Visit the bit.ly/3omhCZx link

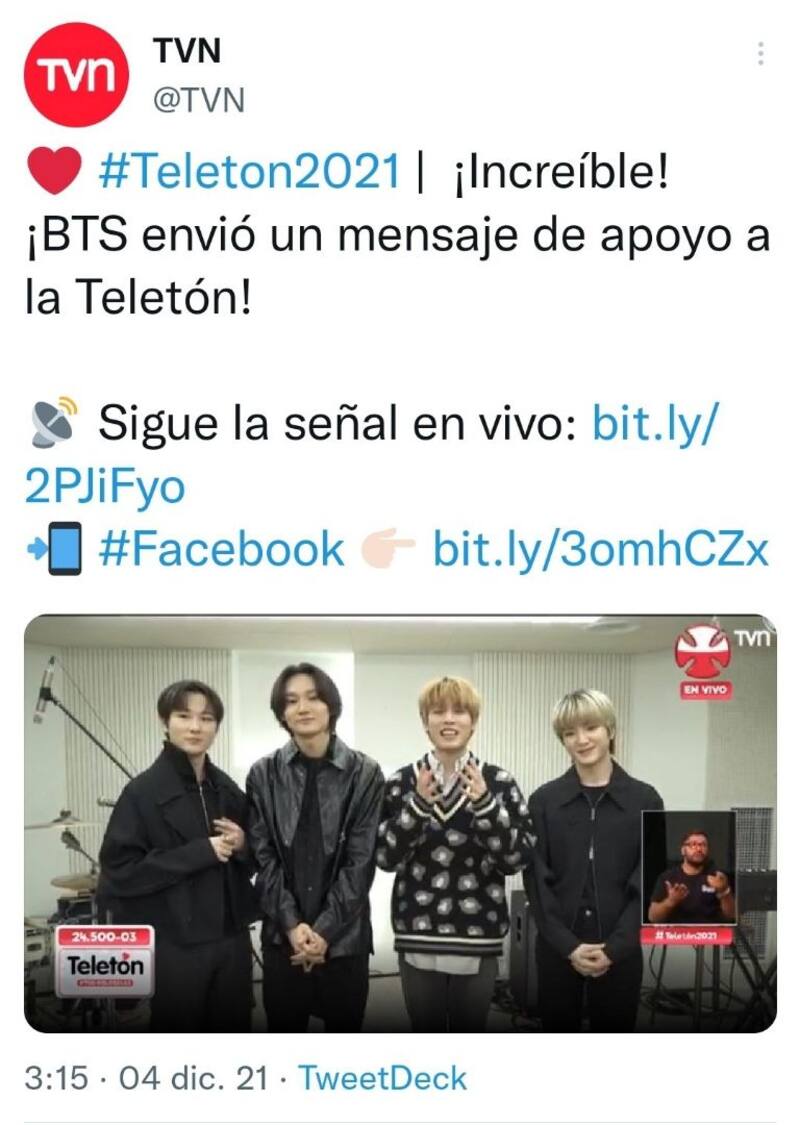[x=600, y=550]
